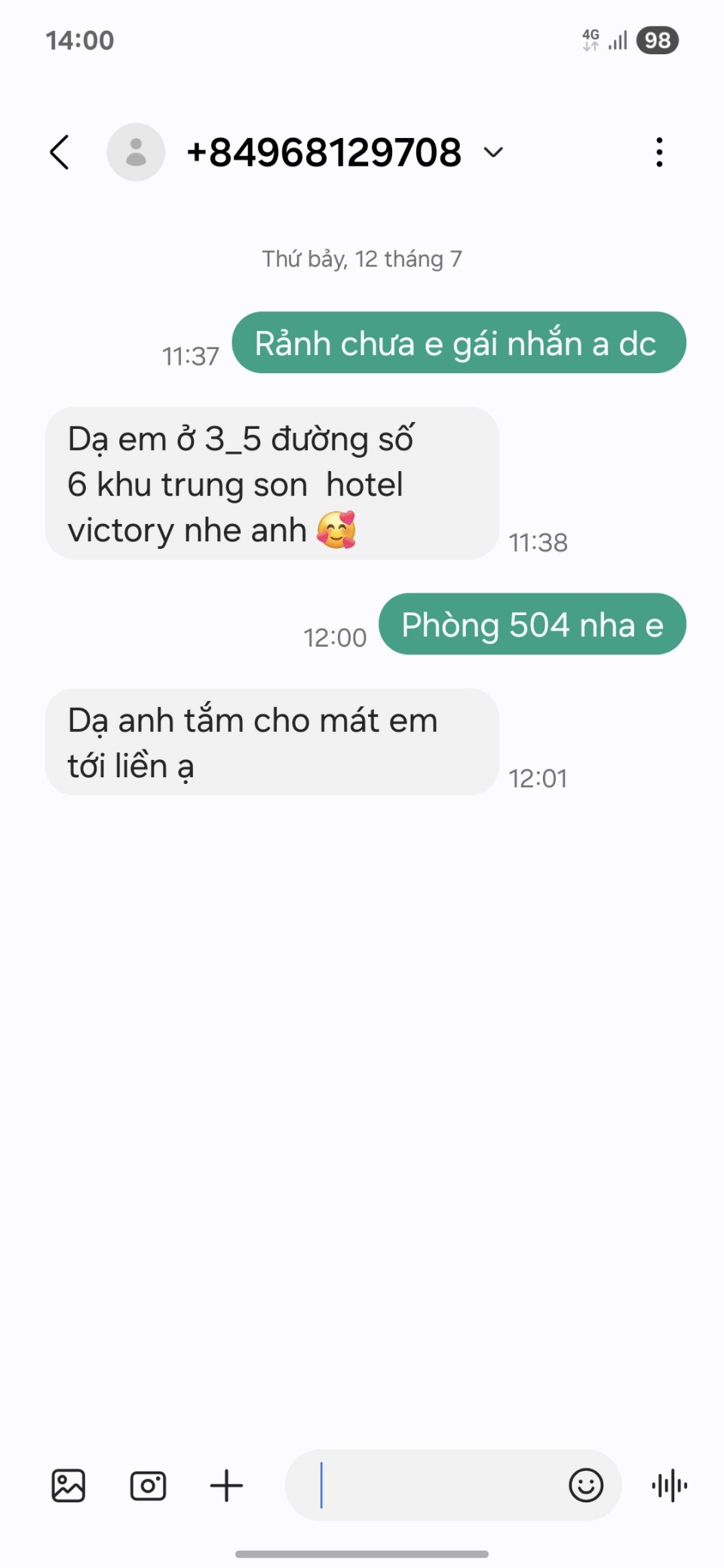Viewport: 724px width, 1568px height.
Task: Open the plus attachments menu
Action: [x=226, y=1486]
